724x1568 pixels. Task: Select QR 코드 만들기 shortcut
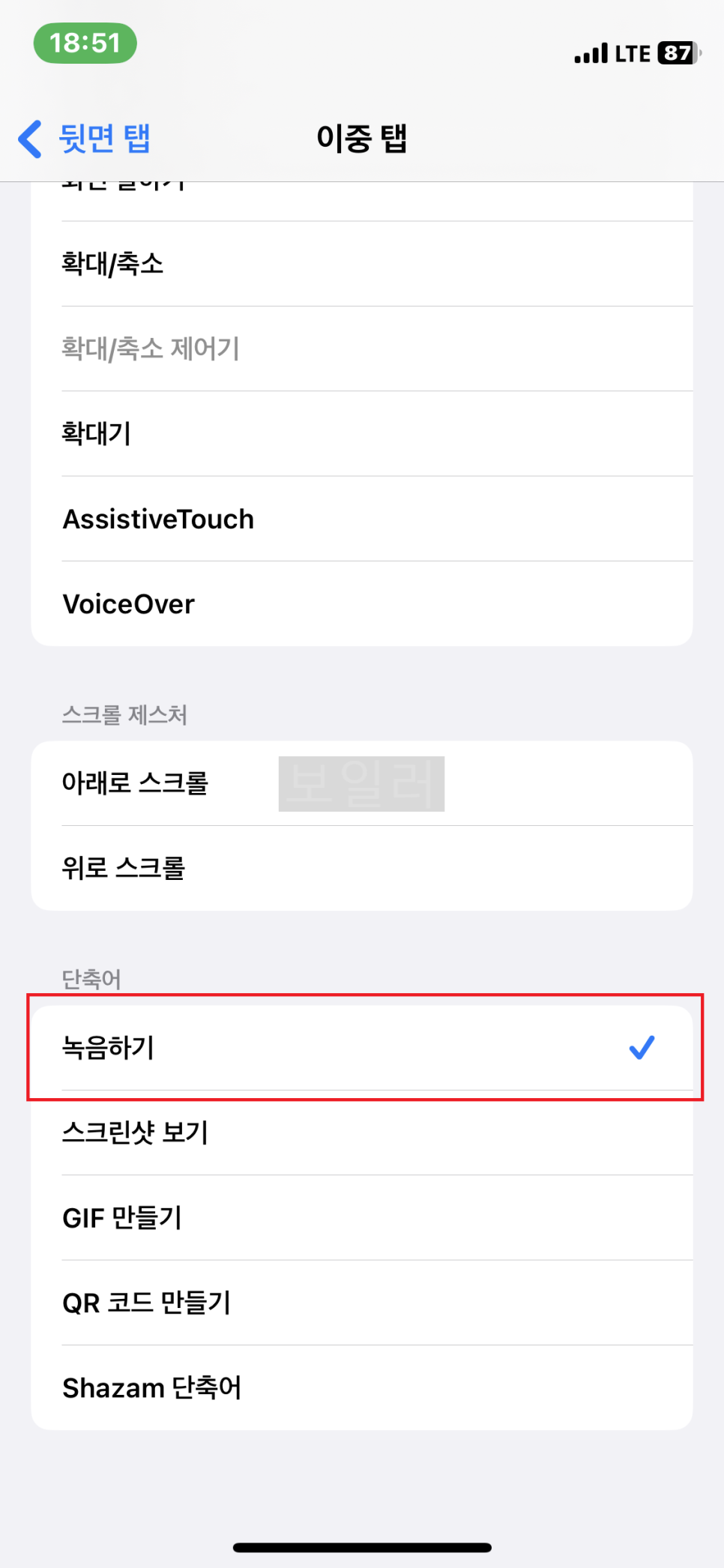coord(362,1303)
